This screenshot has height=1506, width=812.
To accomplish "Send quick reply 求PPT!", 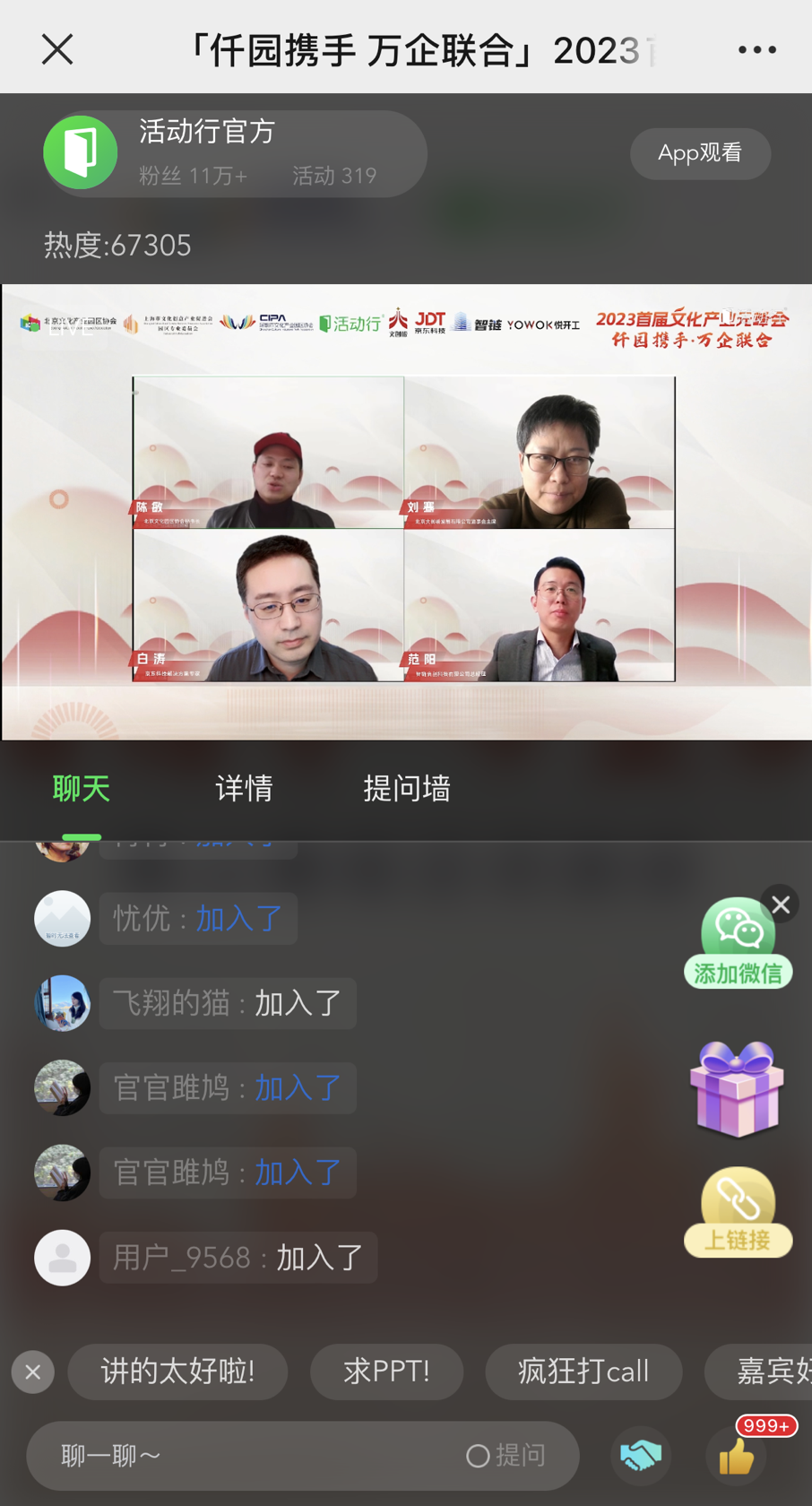I will pyautogui.click(x=386, y=1372).
